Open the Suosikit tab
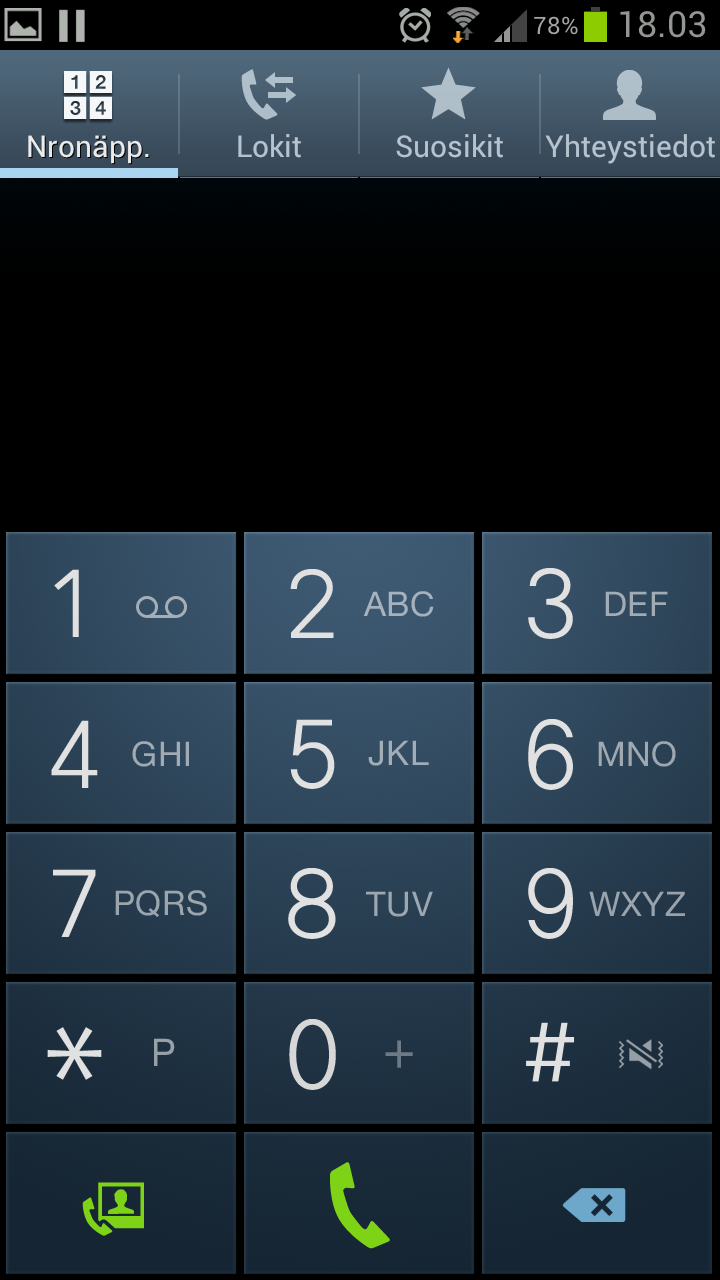720x1280 pixels. point(449,114)
